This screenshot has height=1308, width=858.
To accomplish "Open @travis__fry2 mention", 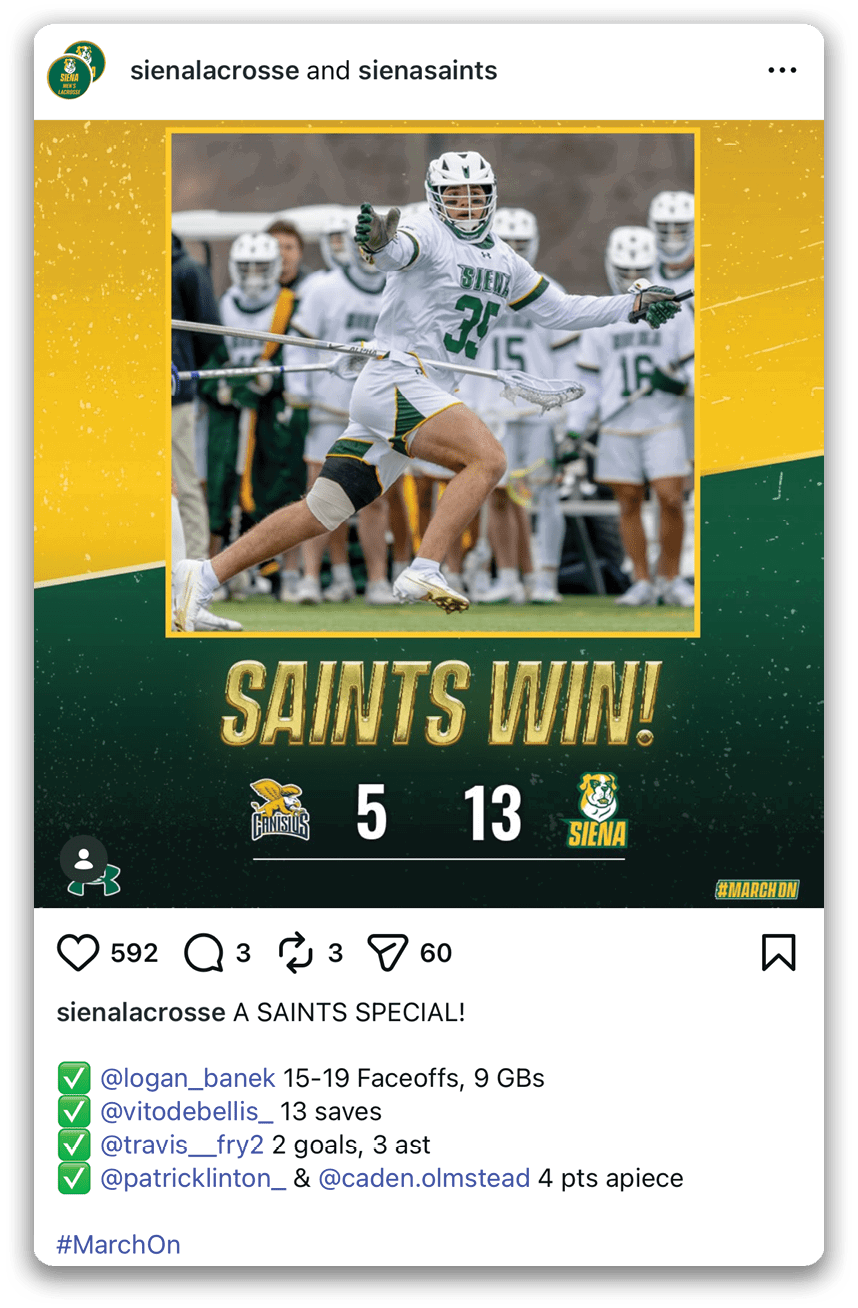I will (182, 1145).
